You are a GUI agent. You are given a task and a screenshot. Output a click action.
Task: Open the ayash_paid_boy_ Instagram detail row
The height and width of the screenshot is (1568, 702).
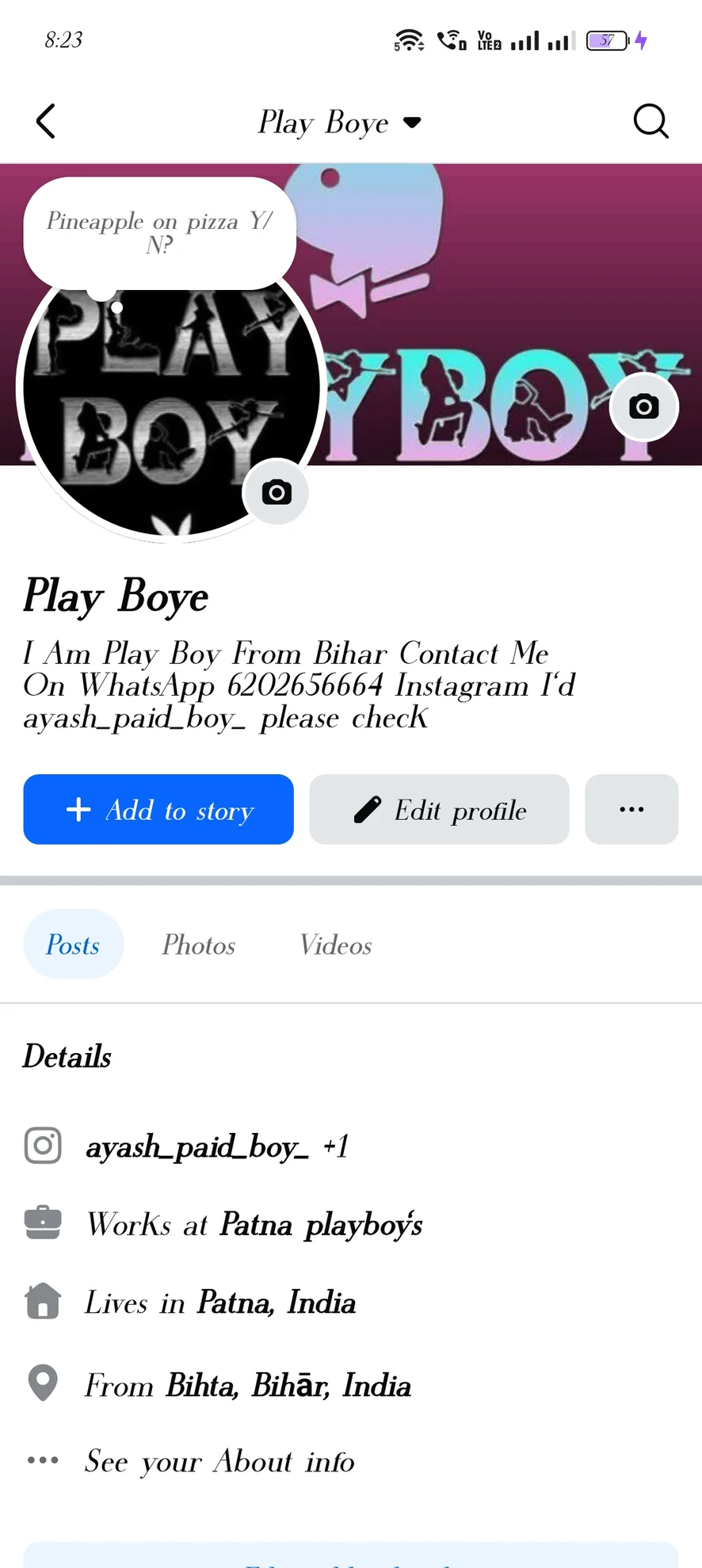[x=216, y=1146]
